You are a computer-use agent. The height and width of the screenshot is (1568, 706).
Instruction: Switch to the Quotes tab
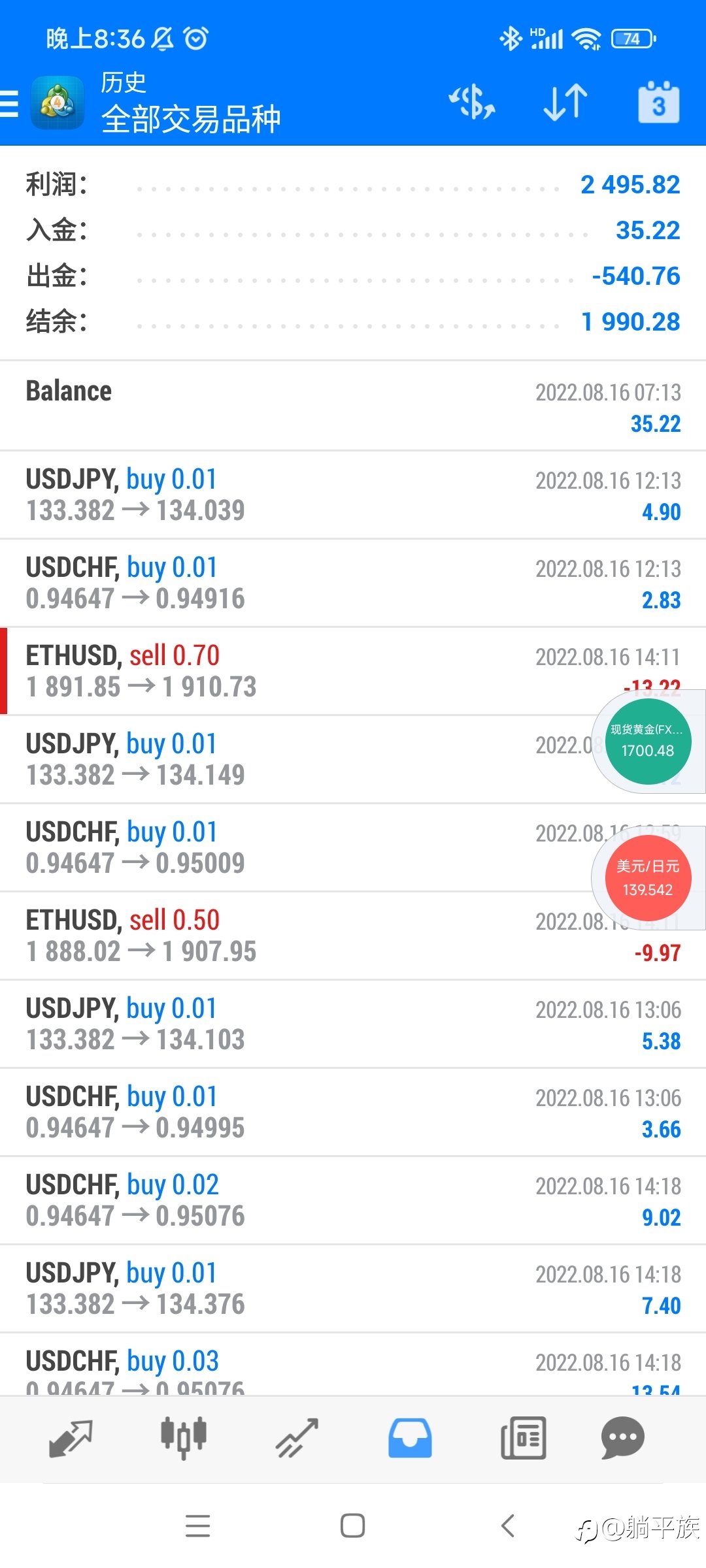[71, 1439]
